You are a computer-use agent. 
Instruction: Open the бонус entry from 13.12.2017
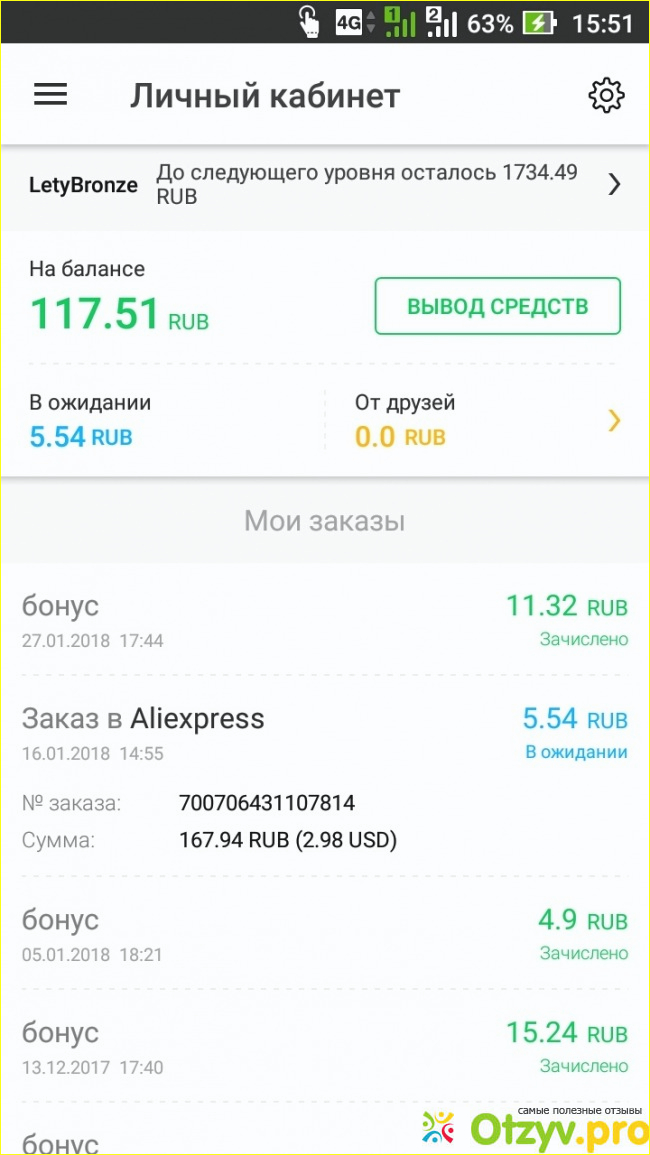point(325,1047)
